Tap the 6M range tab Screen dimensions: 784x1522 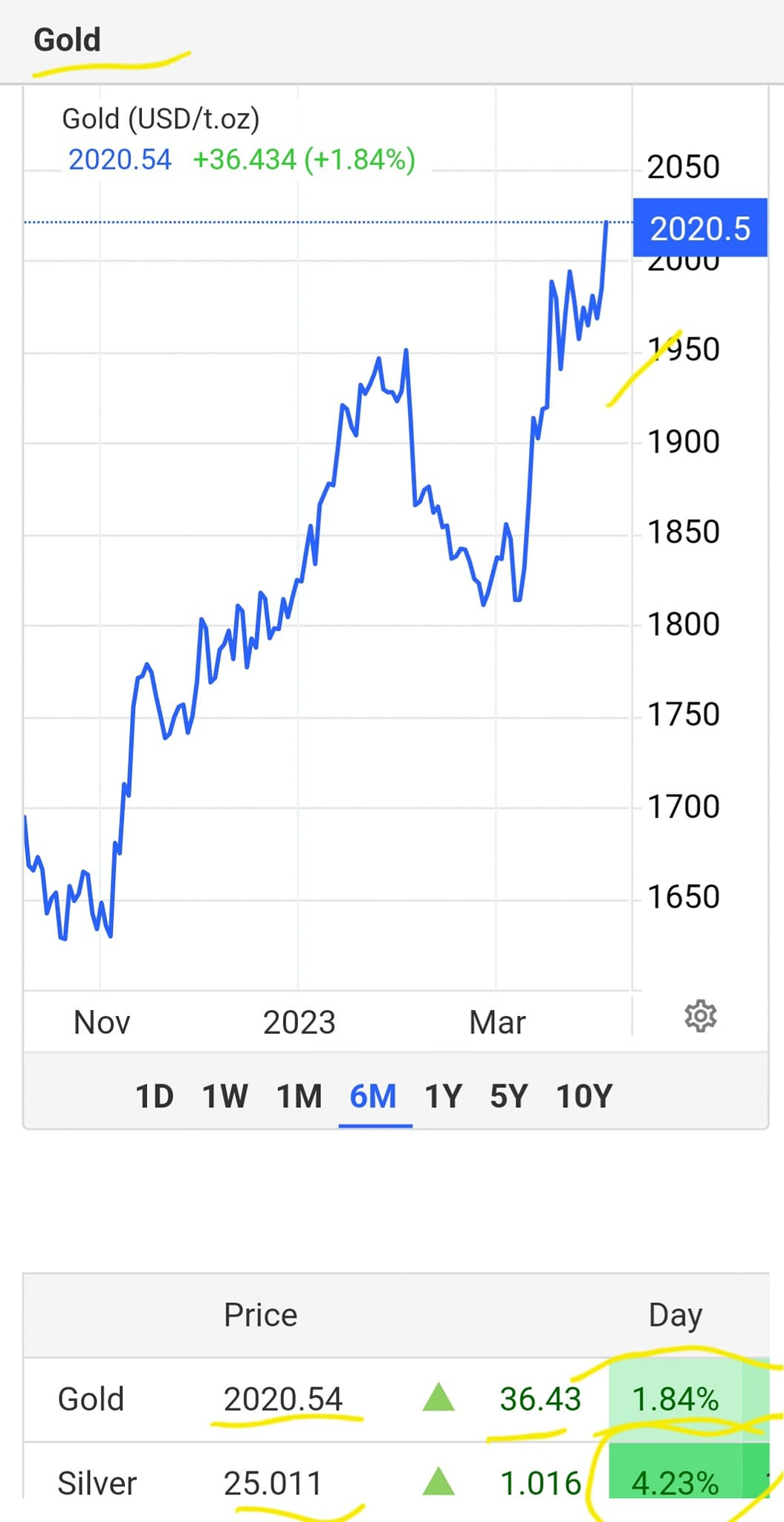[374, 1096]
